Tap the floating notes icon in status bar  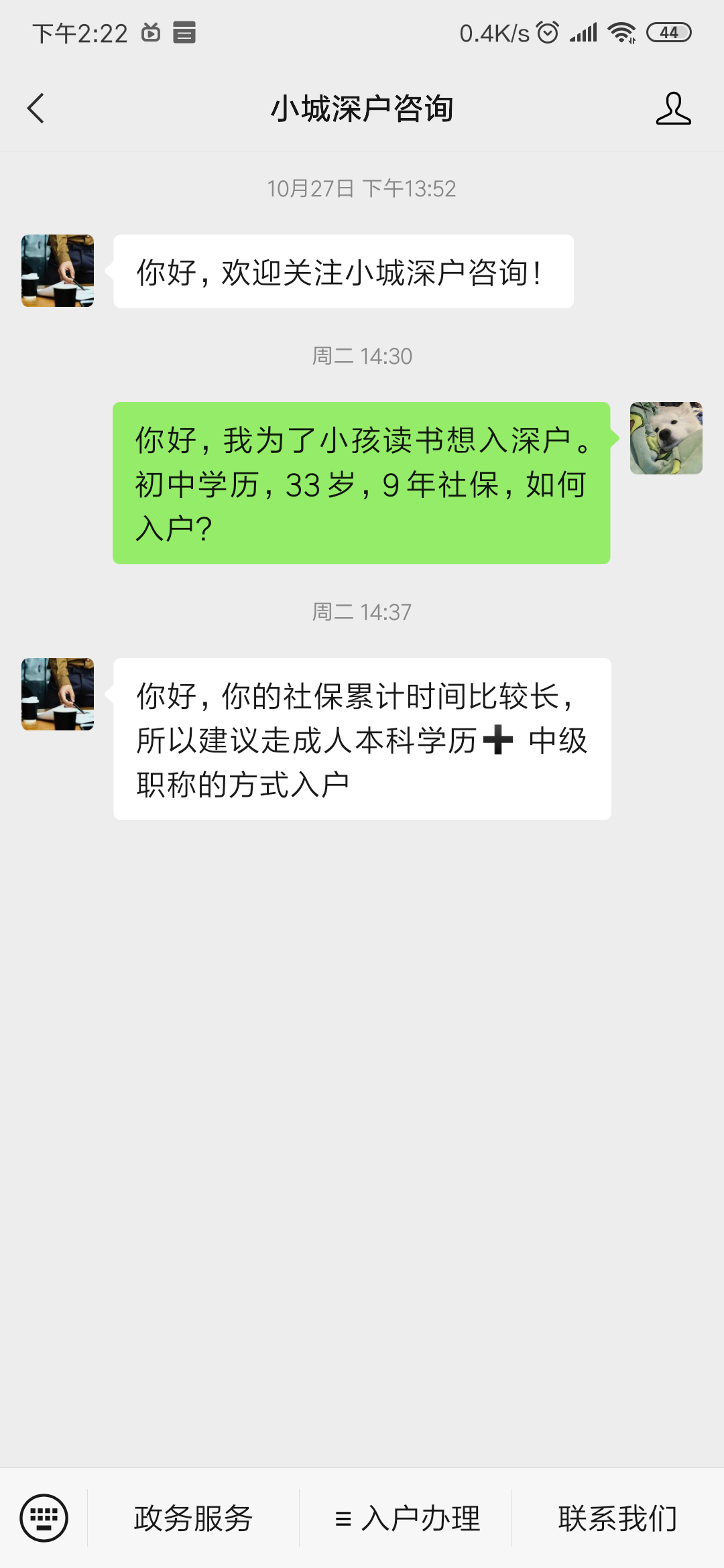(x=186, y=31)
